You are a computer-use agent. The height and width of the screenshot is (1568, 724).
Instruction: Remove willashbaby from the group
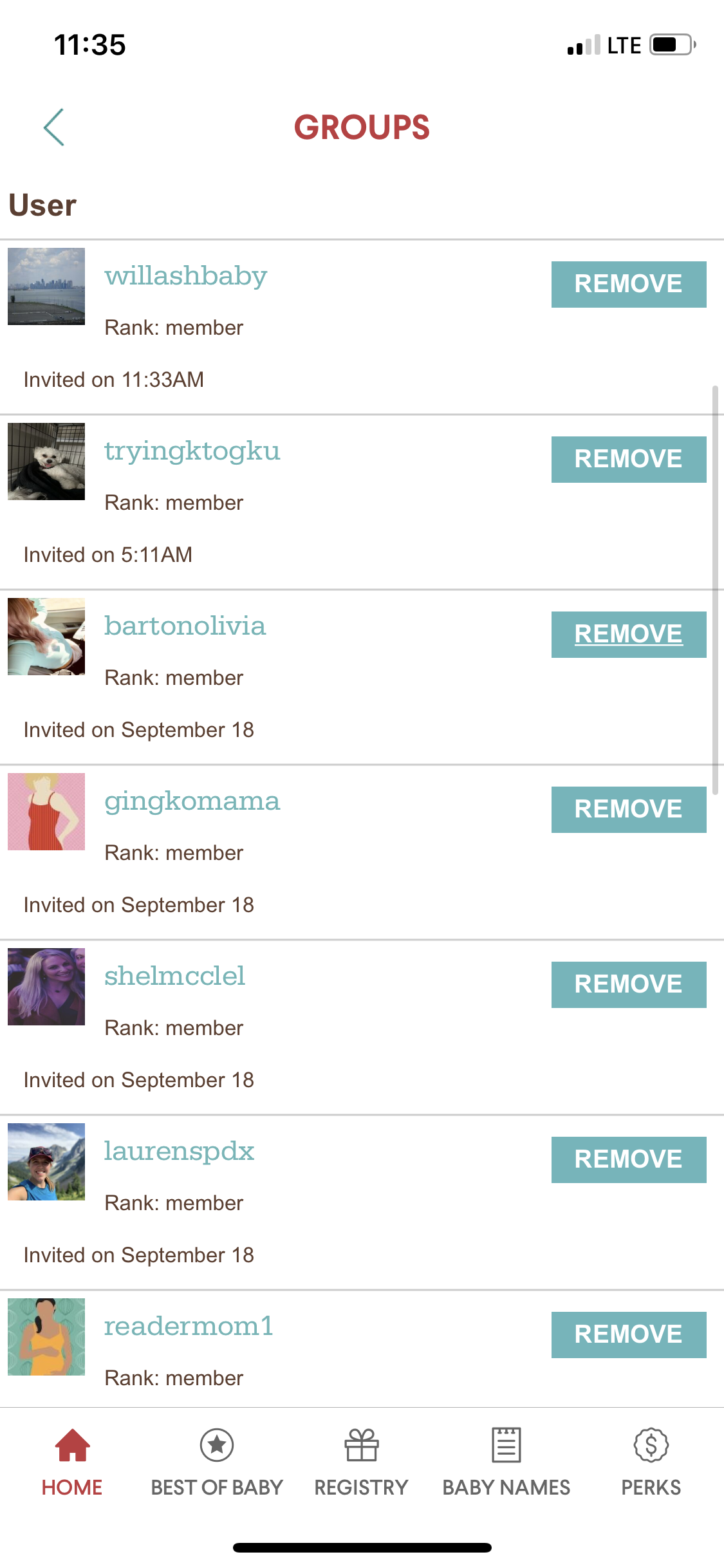click(x=628, y=284)
